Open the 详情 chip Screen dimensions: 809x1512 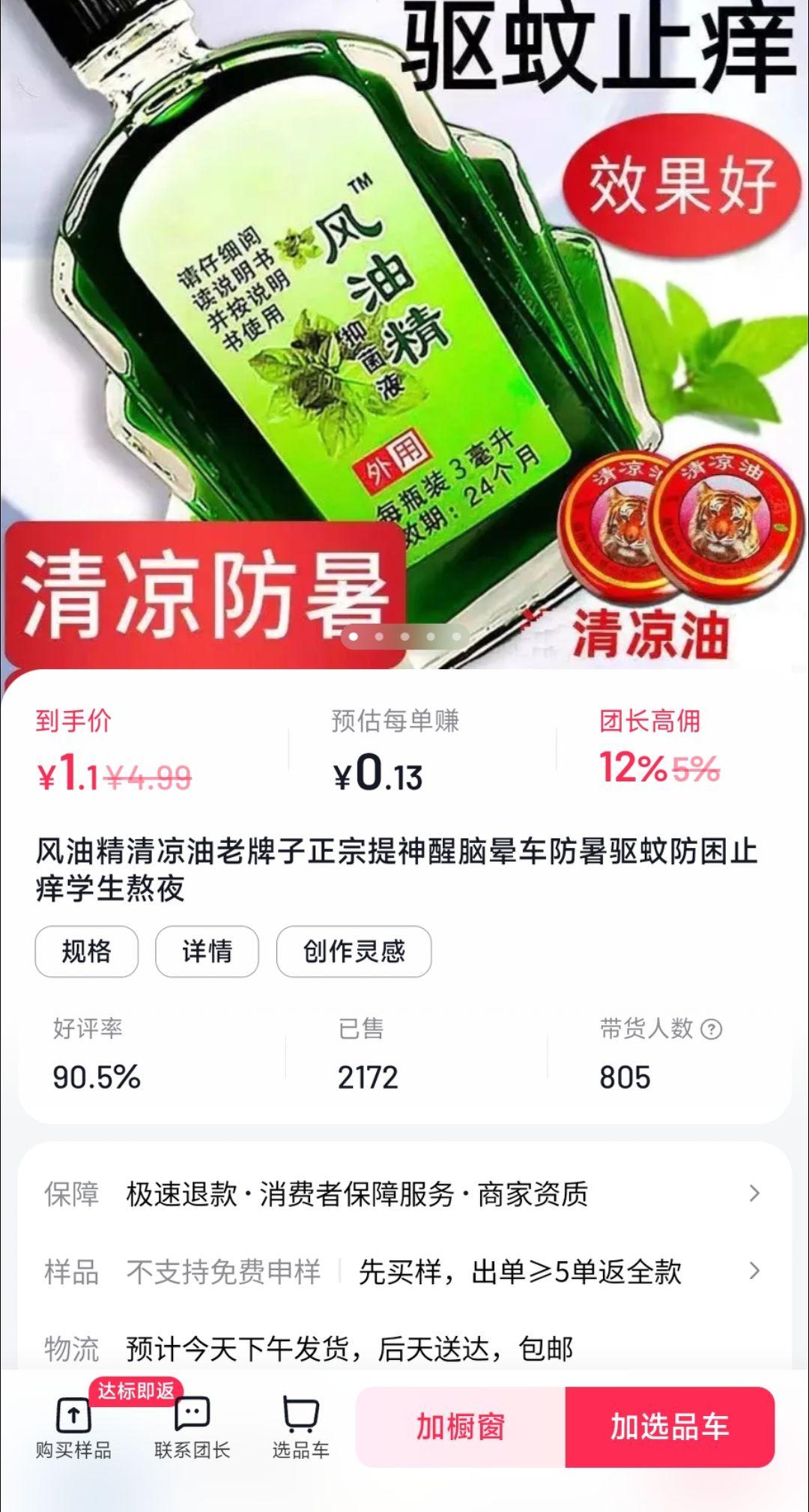207,952
